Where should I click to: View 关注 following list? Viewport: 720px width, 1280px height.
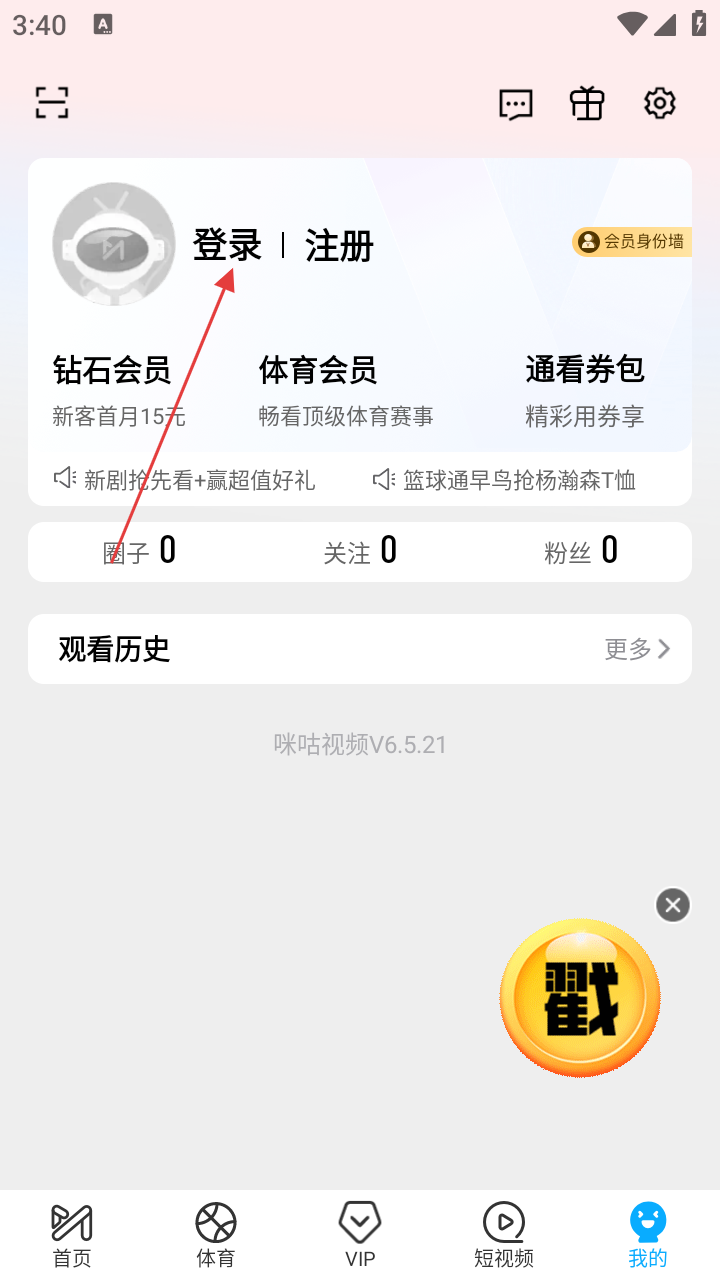click(360, 551)
